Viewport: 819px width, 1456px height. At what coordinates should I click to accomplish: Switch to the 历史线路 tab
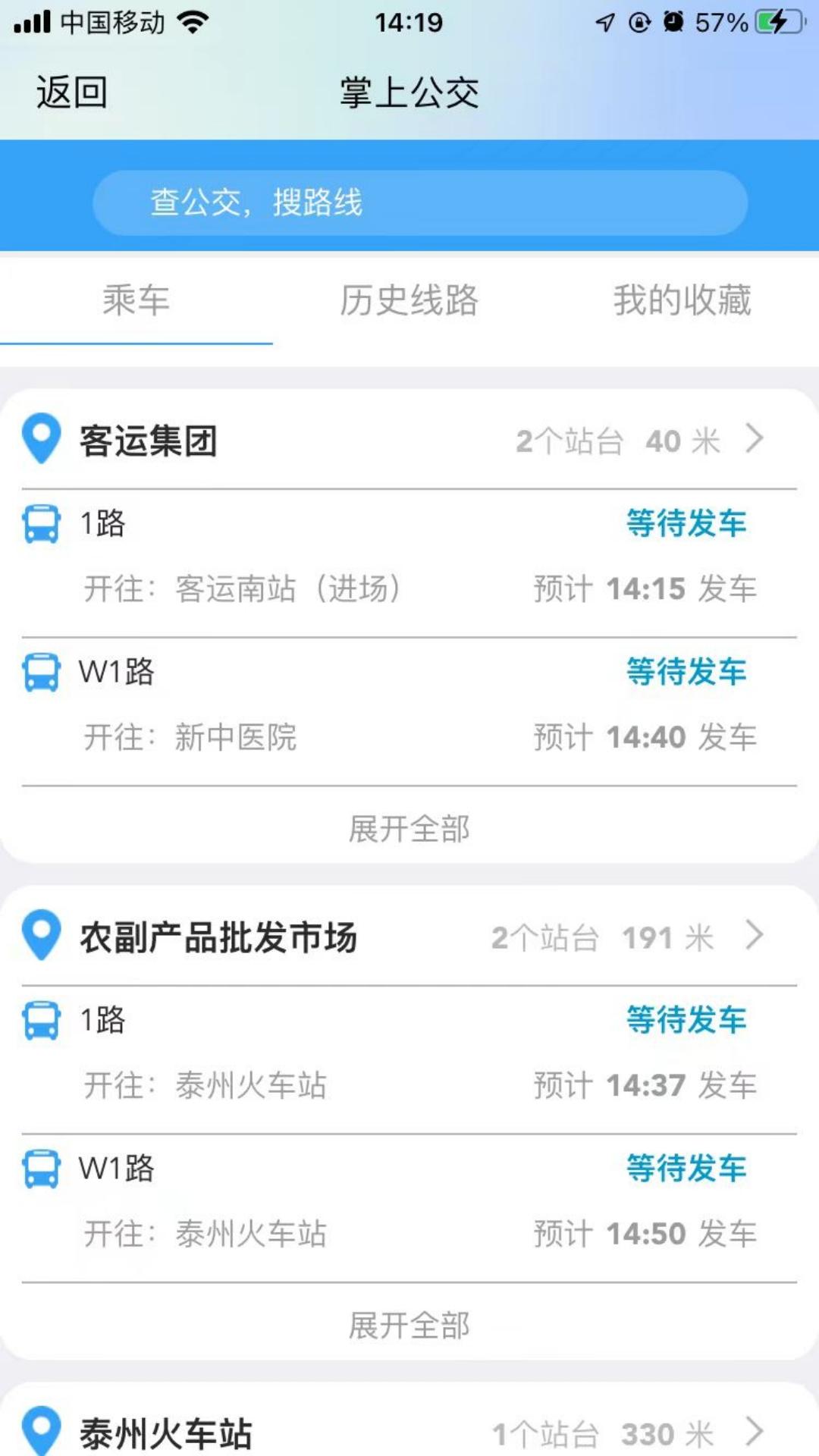[x=409, y=300]
